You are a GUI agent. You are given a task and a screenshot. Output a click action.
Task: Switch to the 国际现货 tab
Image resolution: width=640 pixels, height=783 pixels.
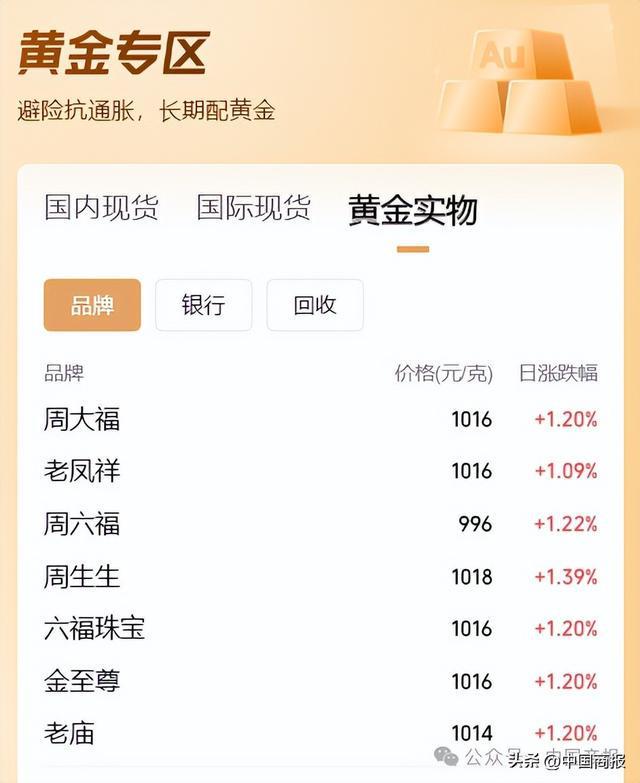(253, 208)
